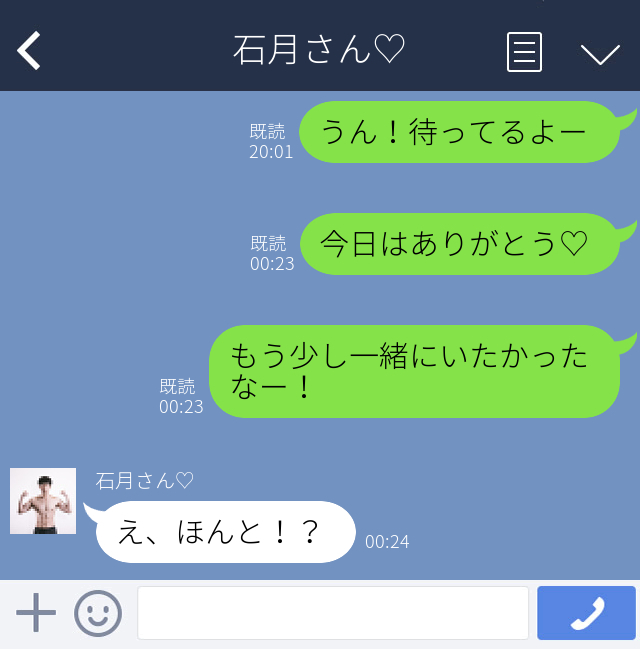The height and width of the screenshot is (649, 640).
Task: Start a call with the phone button
Action: click(587, 613)
